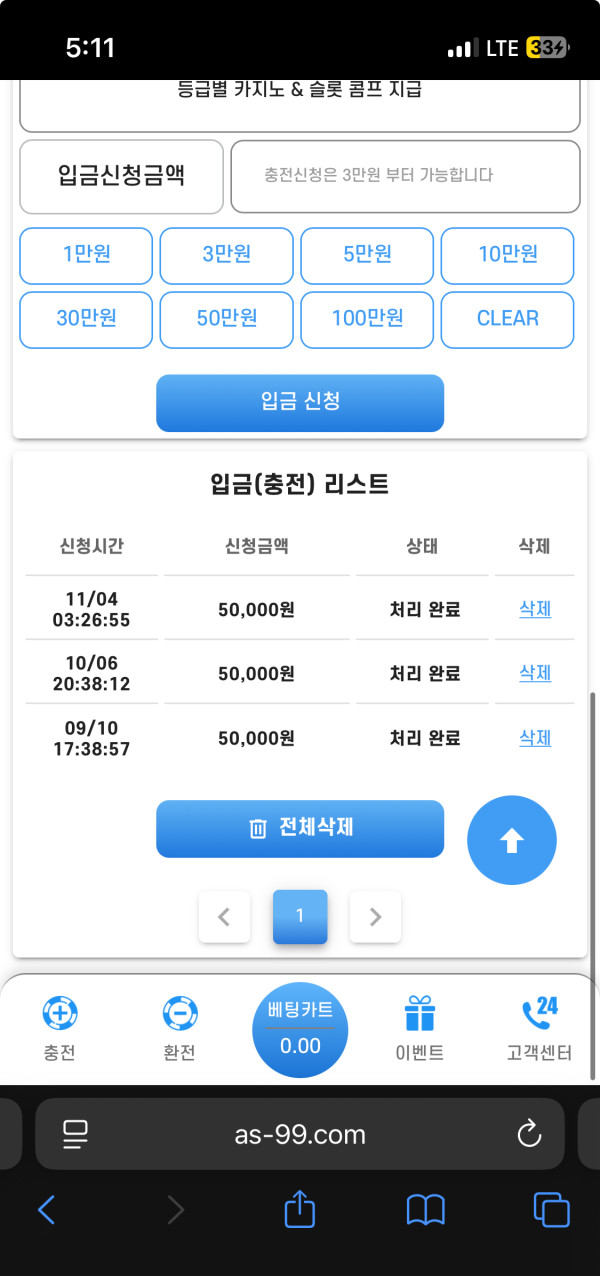Tap the deposit amount input field
The image size is (600, 1276).
coord(405,176)
